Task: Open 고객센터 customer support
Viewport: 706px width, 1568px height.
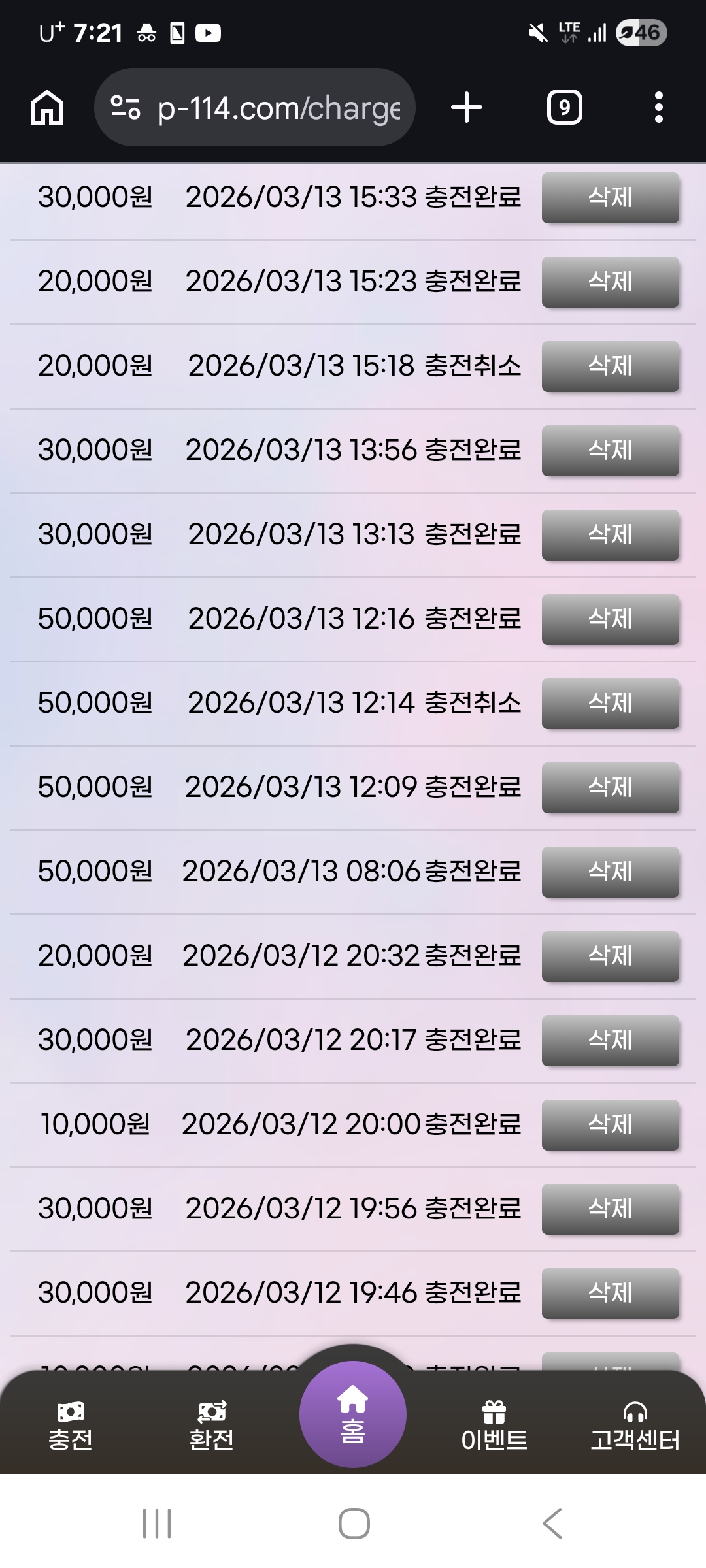Action: point(635,1426)
